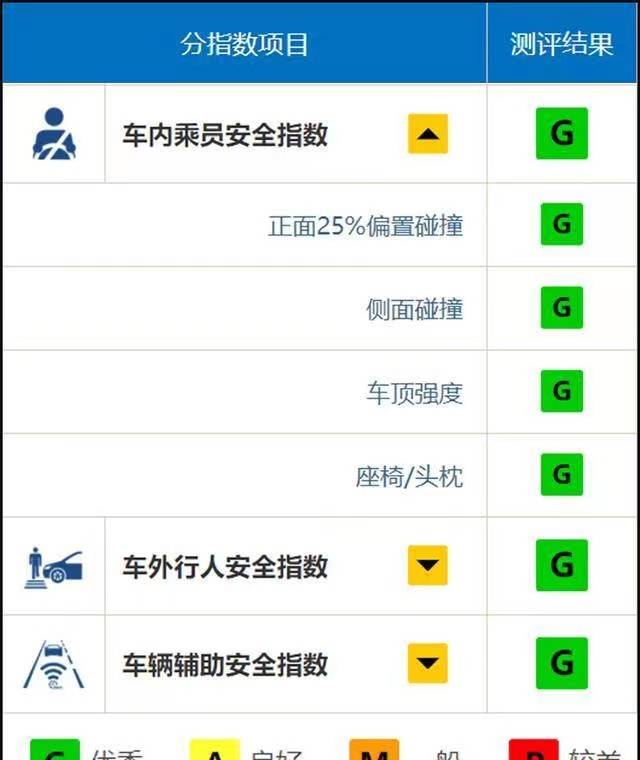Screen dimensions: 640x760
Task: Expand the 车辆辅助安全指数 section
Action: tap(428, 663)
